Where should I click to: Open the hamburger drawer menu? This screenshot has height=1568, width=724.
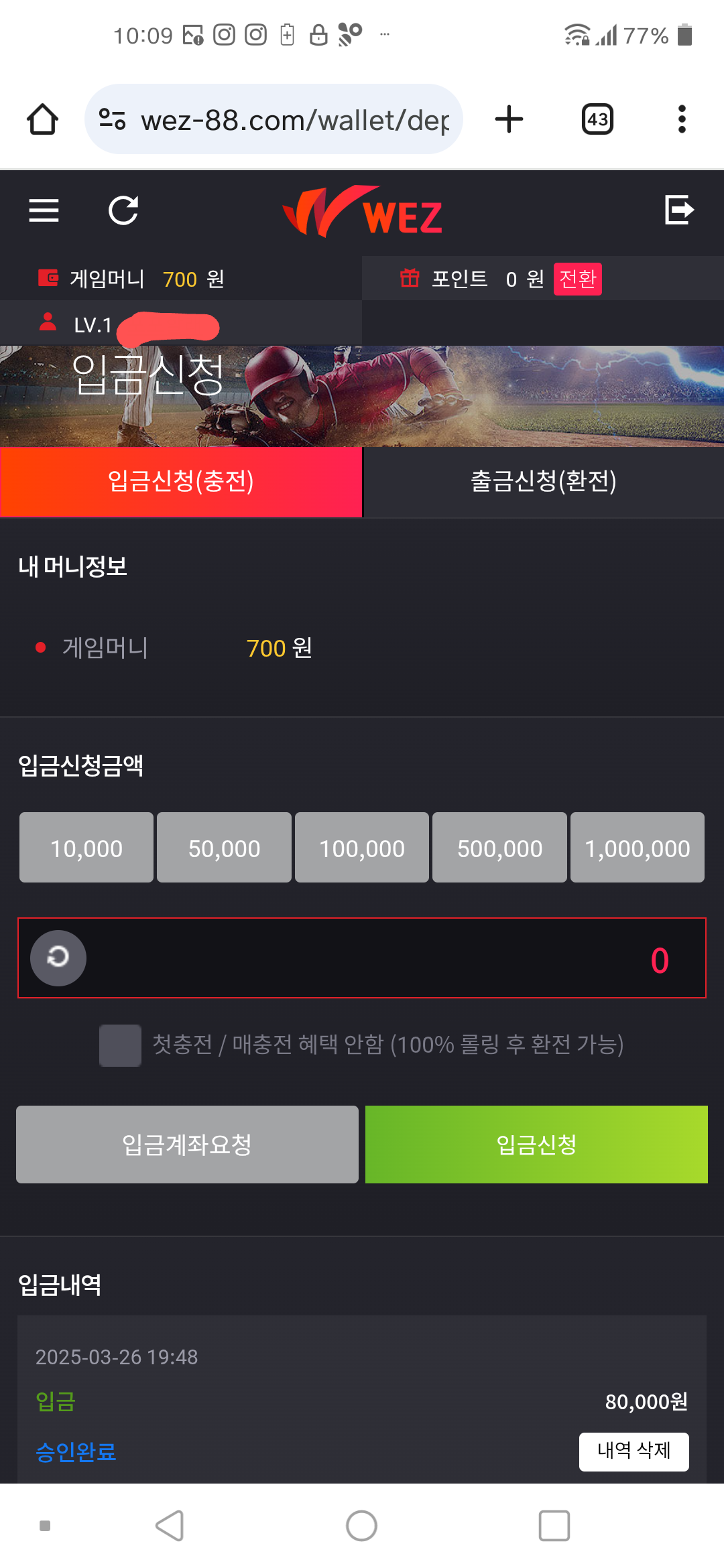44,210
